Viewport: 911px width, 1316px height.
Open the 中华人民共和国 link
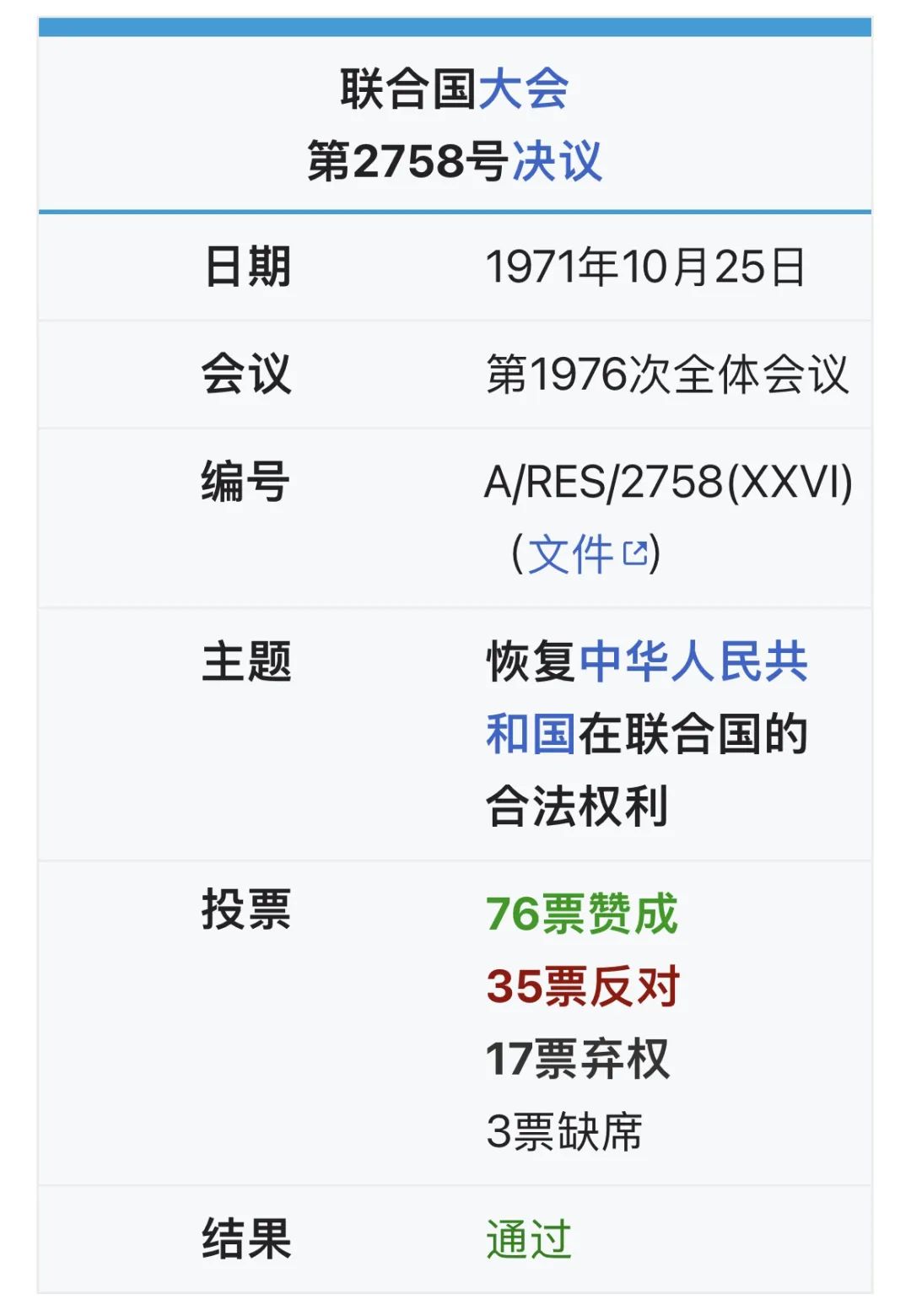tap(693, 661)
